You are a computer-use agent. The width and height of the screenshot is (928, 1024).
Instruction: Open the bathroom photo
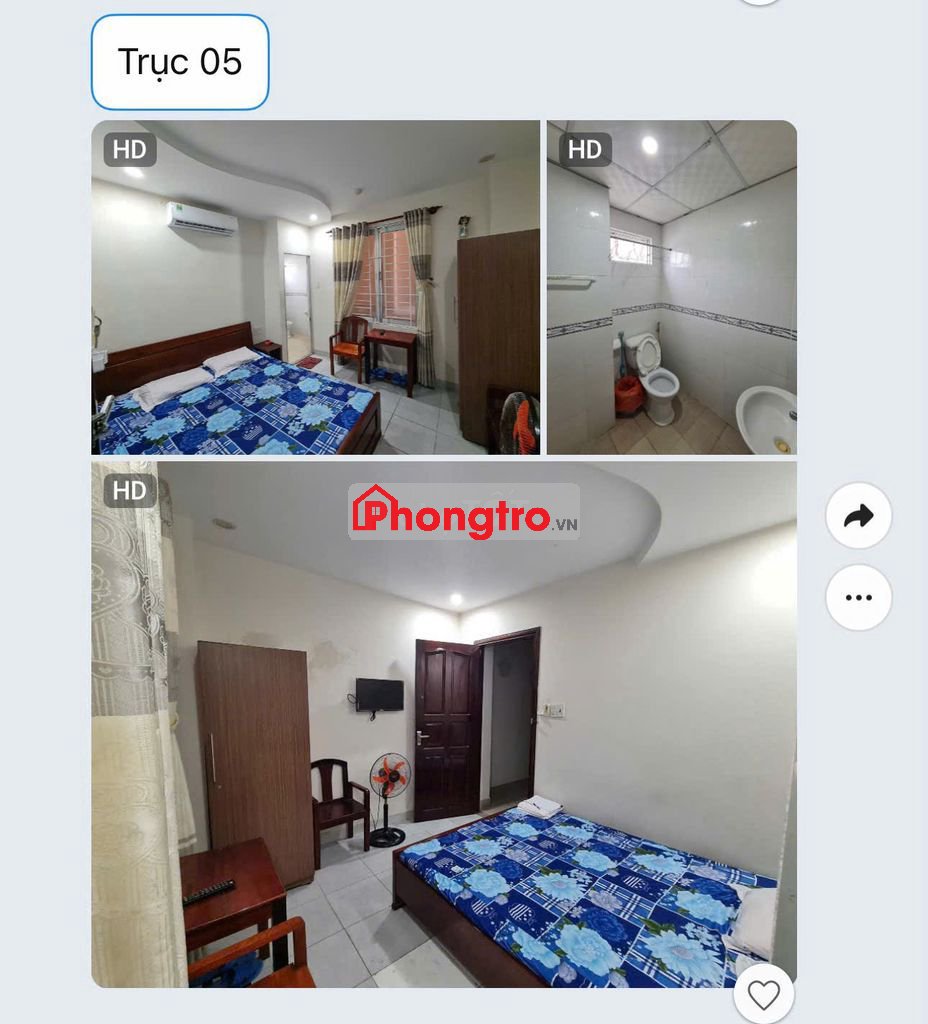tap(671, 287)
